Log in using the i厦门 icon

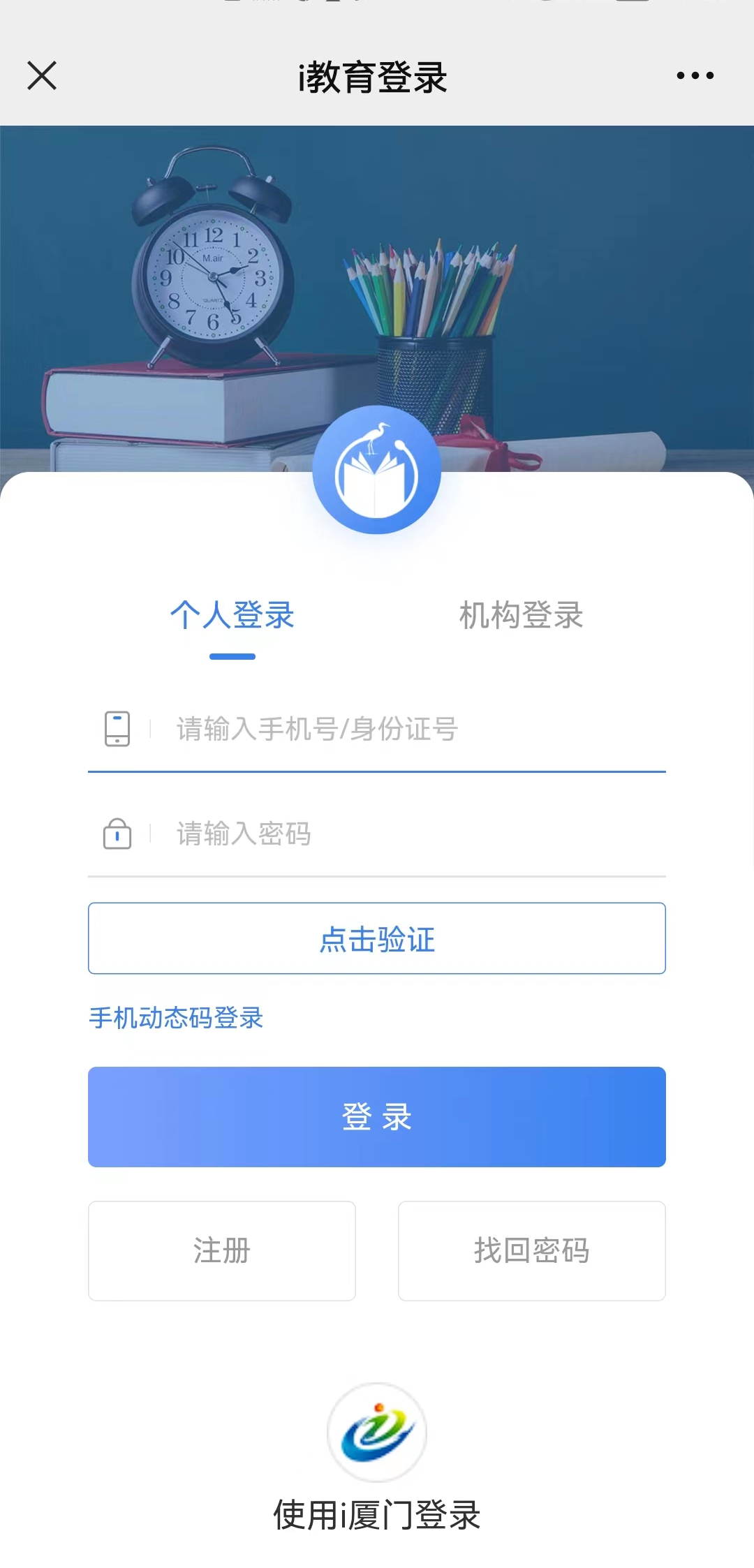[377, 1433]
